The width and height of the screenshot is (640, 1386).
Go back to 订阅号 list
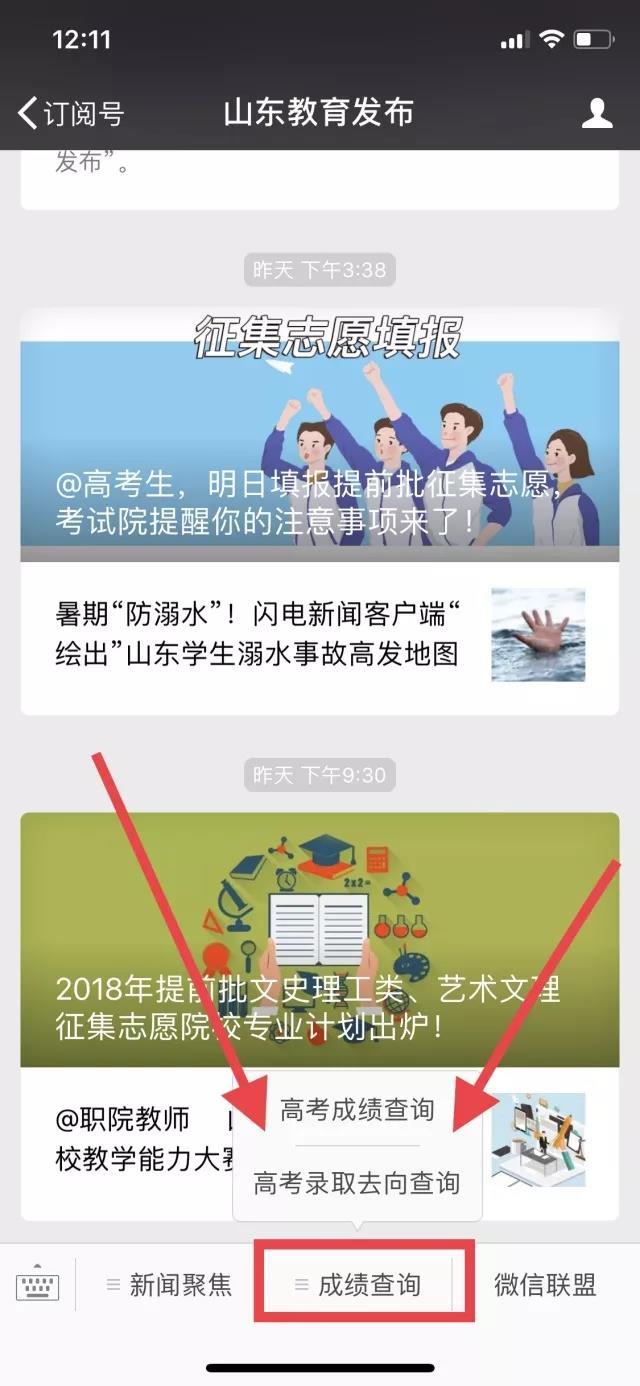tap(70, 113)
